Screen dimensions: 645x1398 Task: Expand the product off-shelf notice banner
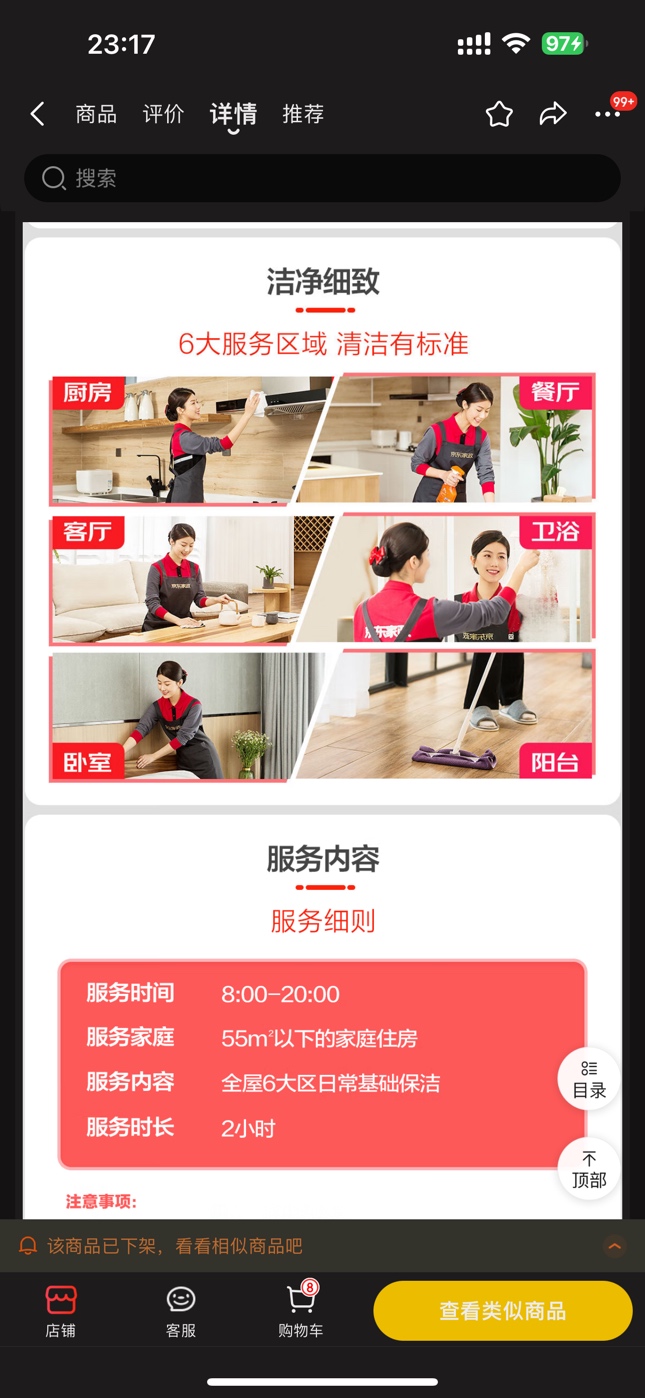click(614, 1246)
